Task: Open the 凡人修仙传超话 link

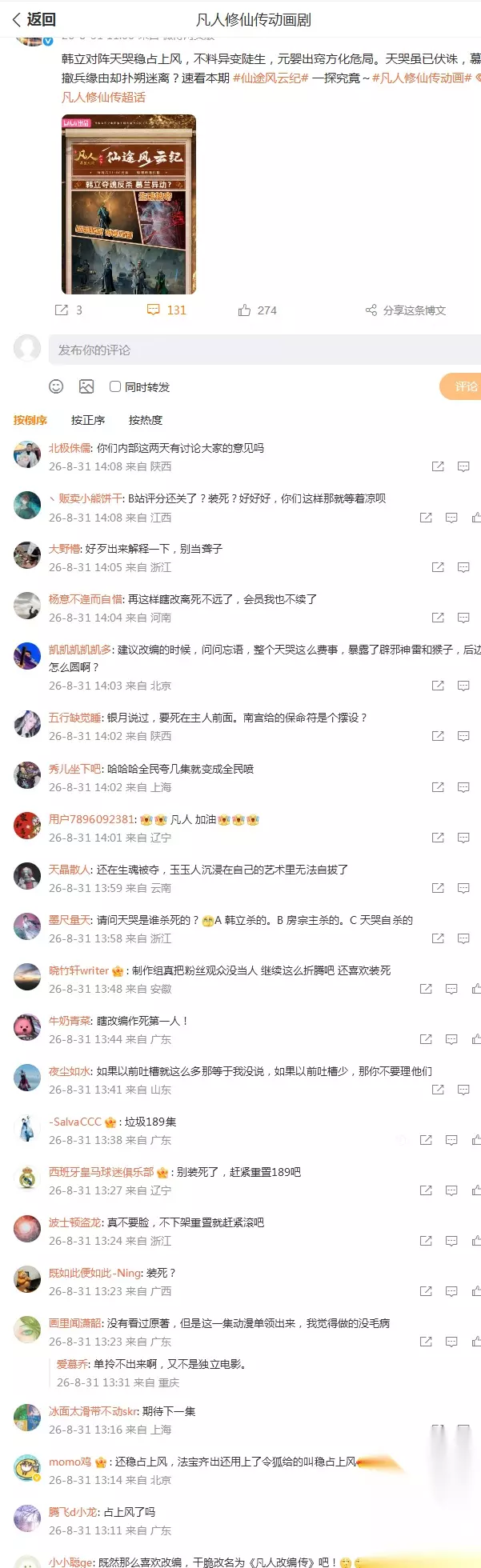Action: [104, 98]
